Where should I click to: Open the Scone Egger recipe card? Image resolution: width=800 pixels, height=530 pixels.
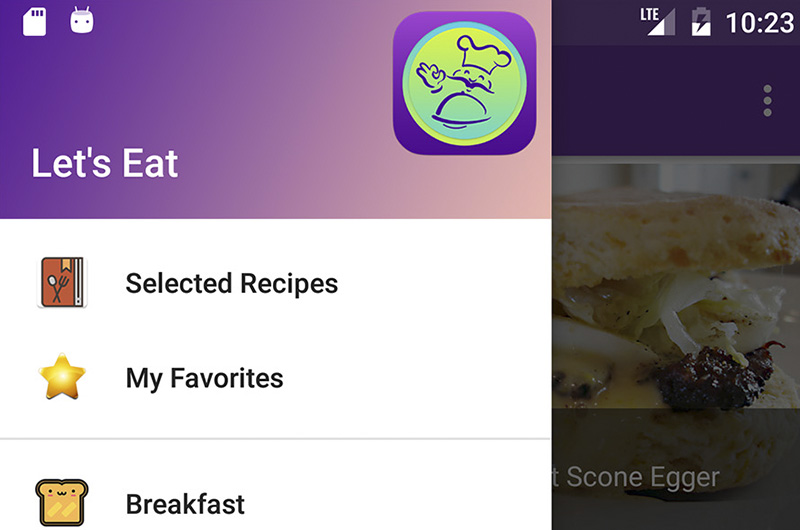pyautogui.click(x=676, y=340)
